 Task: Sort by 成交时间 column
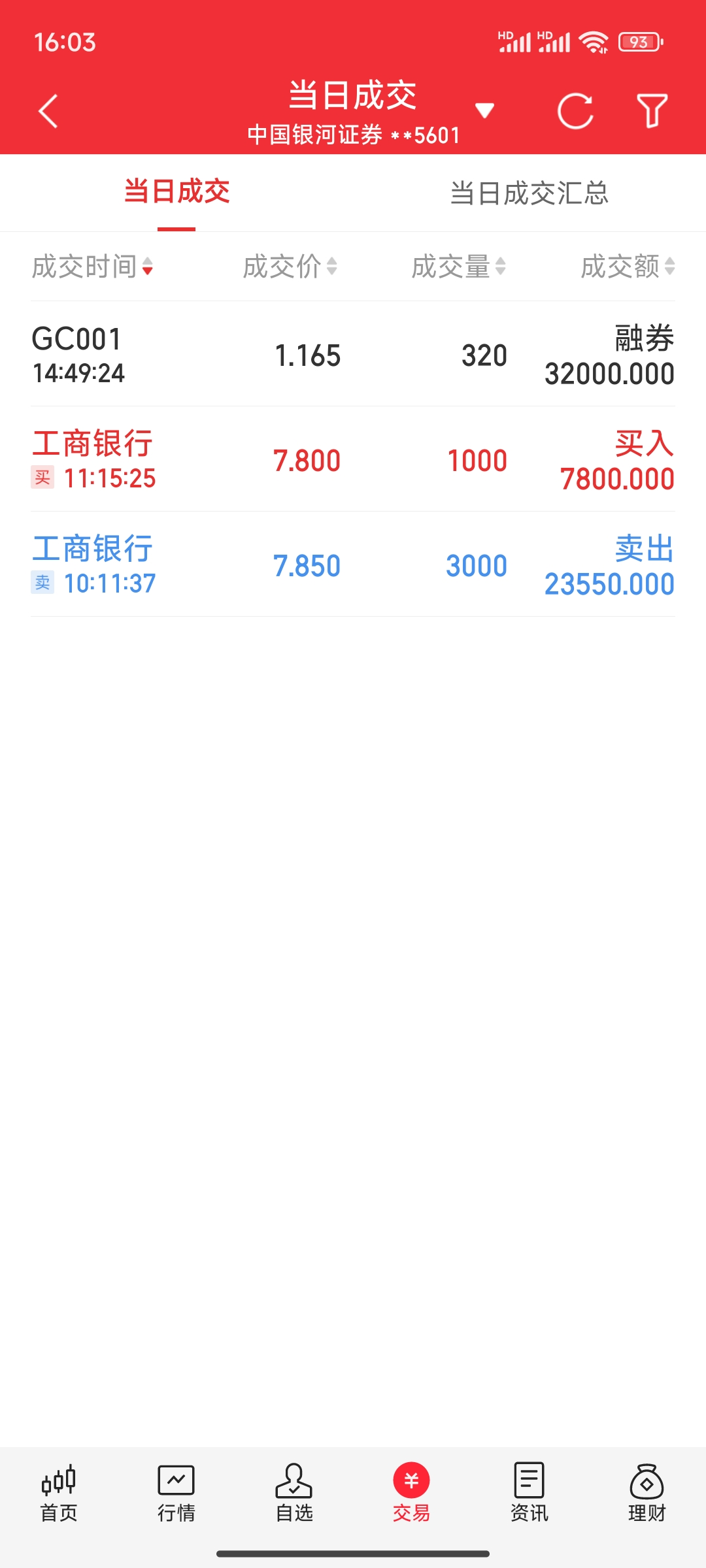click(x=93, y=267)
